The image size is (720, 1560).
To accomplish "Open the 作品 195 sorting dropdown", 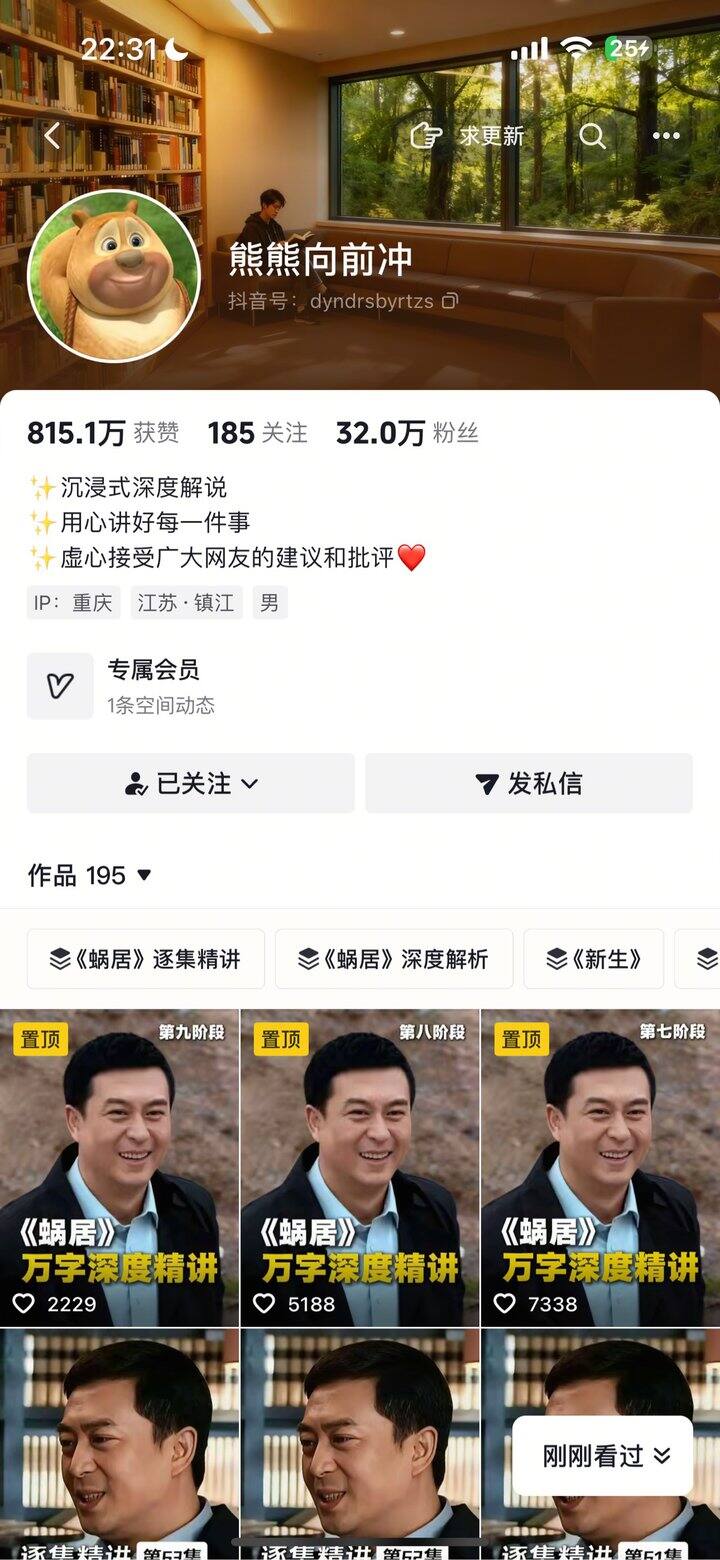I will click(143, 876).
